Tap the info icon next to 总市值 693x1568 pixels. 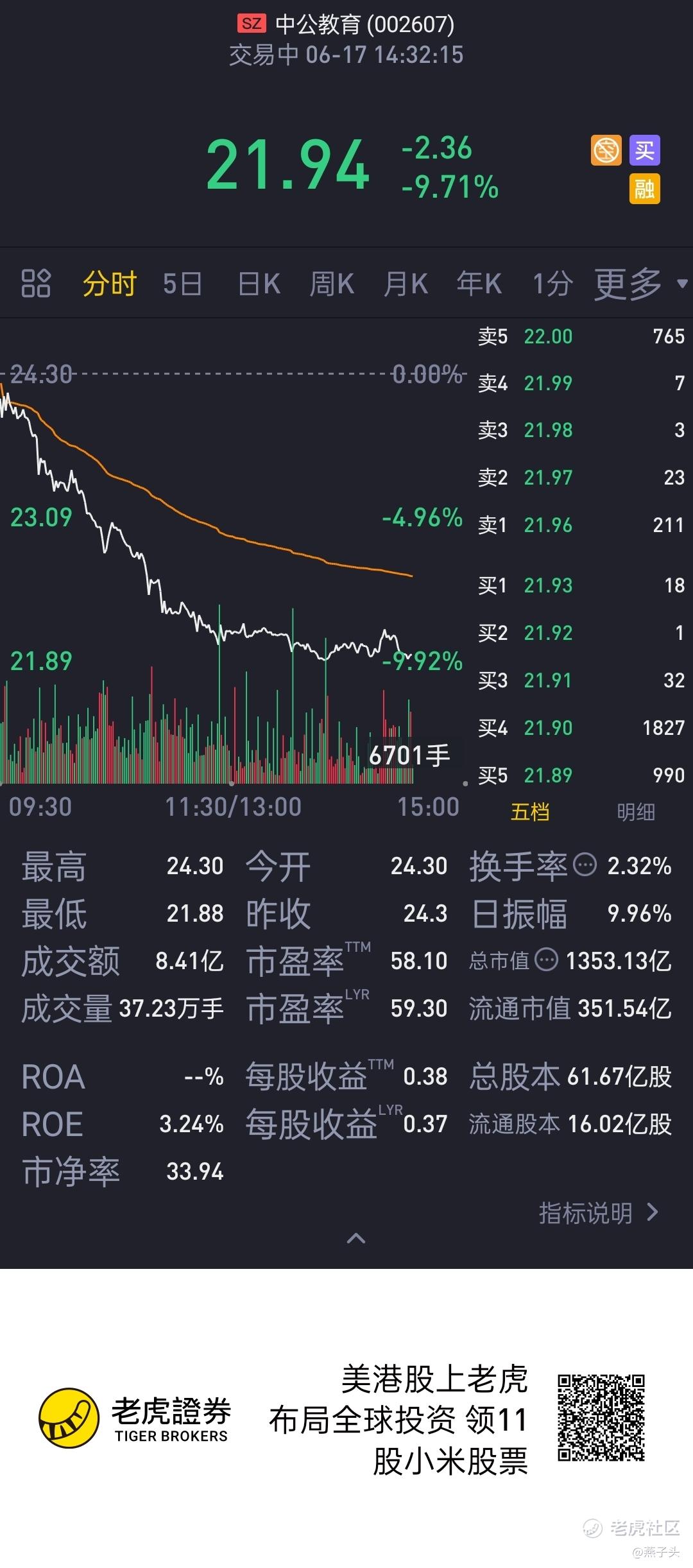point(547,960)
